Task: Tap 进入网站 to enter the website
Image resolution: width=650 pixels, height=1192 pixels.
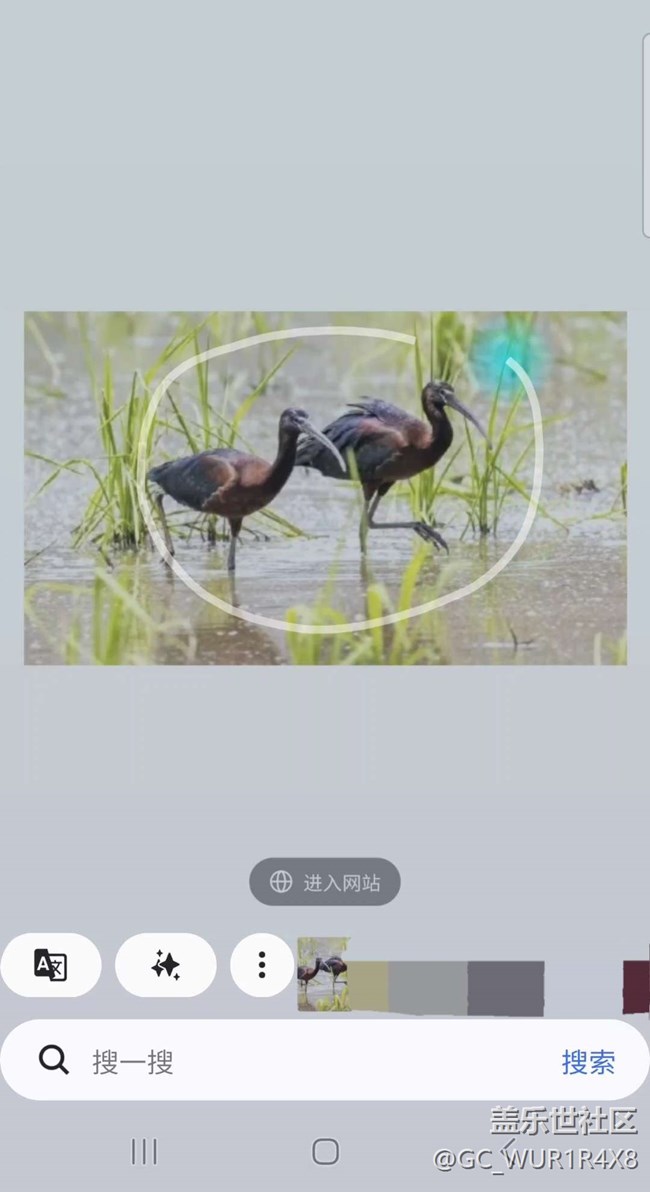Action: click(x=325, y=882)
